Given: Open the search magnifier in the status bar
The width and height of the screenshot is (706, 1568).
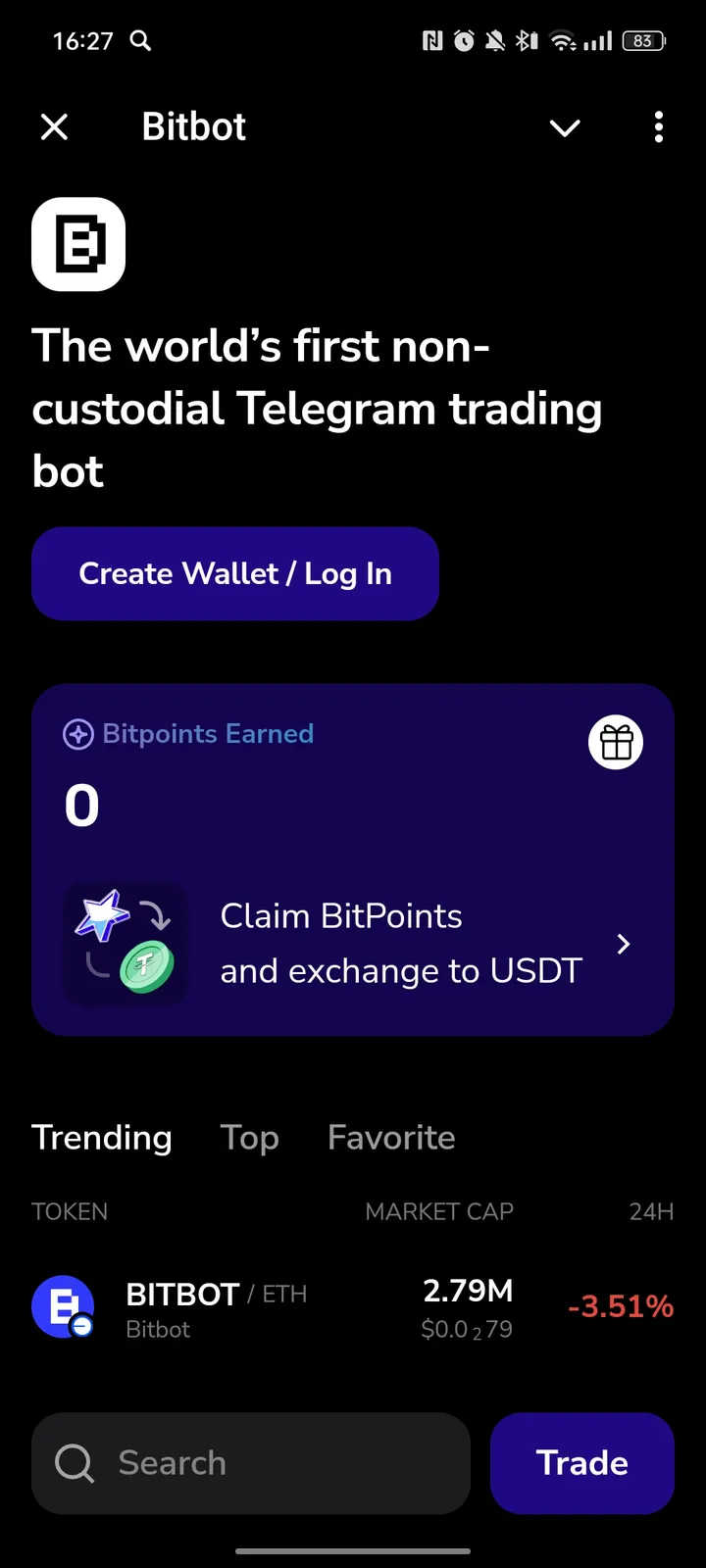Looking at the screenshot, I should click(x=140, y=41).
